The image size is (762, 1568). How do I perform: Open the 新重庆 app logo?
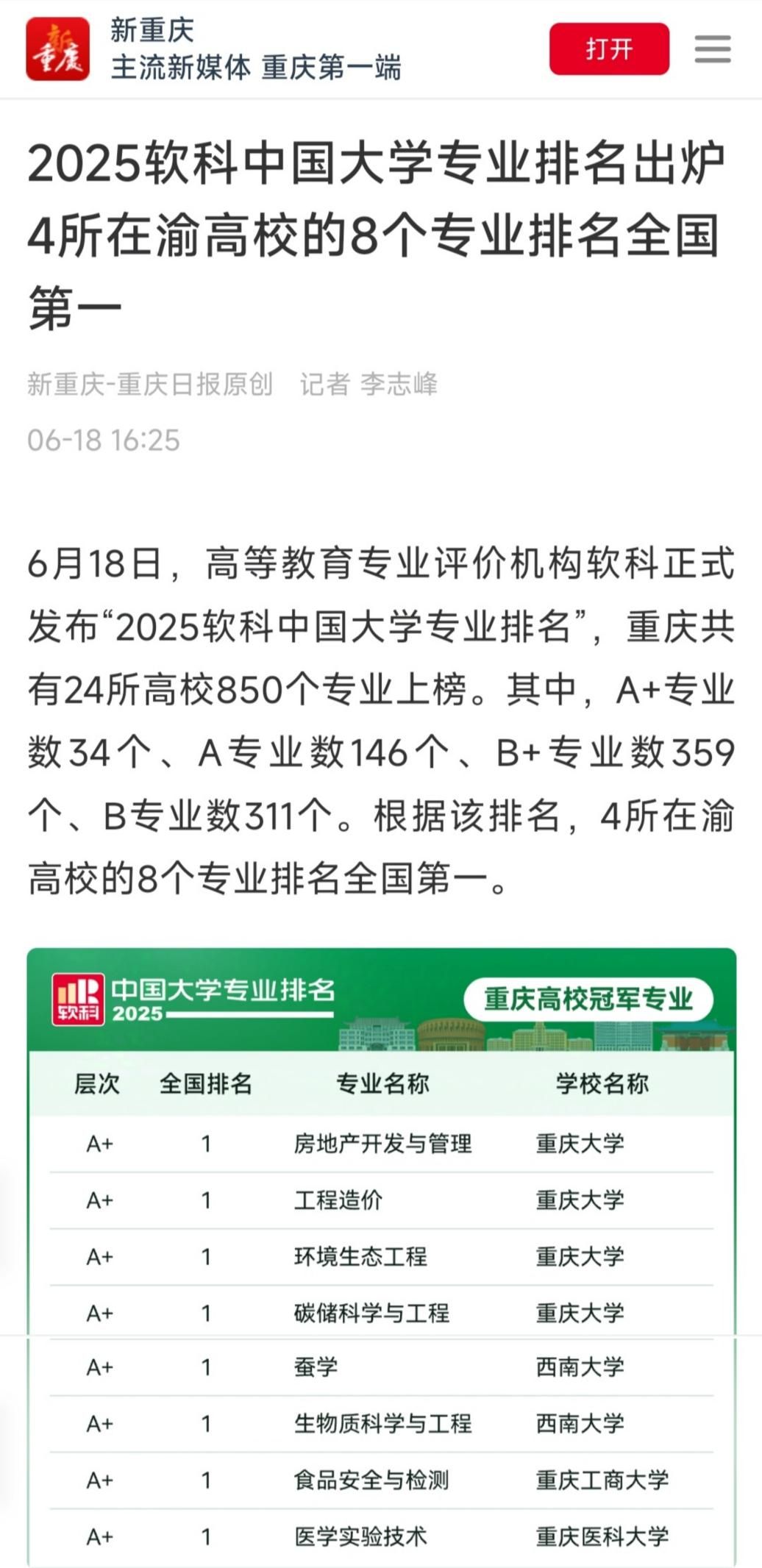58,49
